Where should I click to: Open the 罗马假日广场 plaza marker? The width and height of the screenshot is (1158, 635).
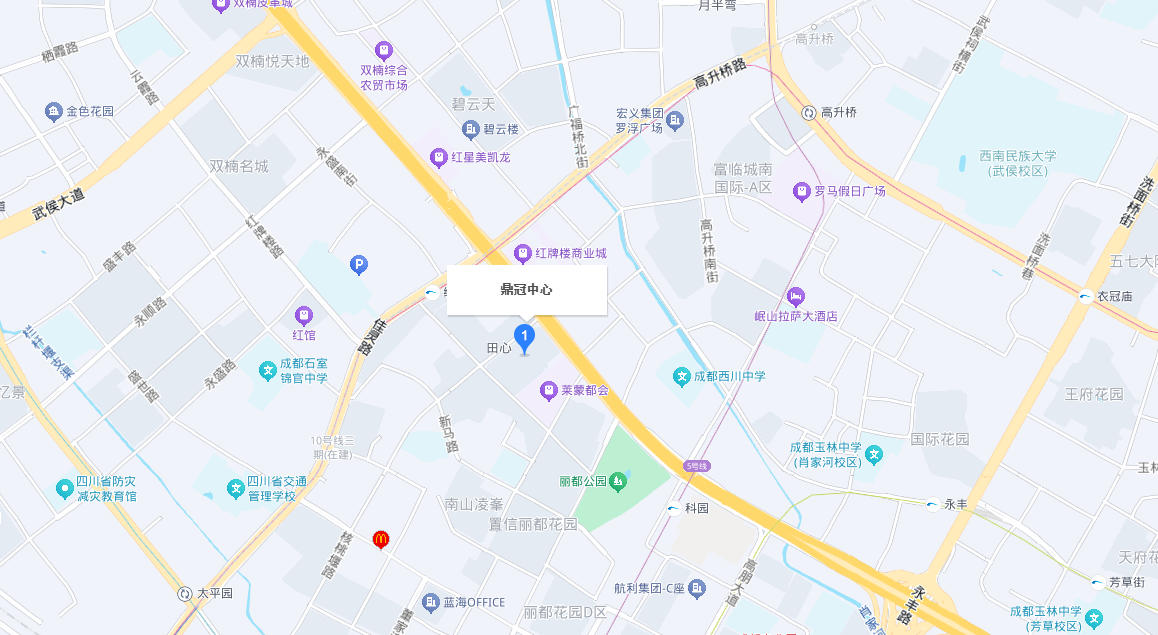point(800,191)
